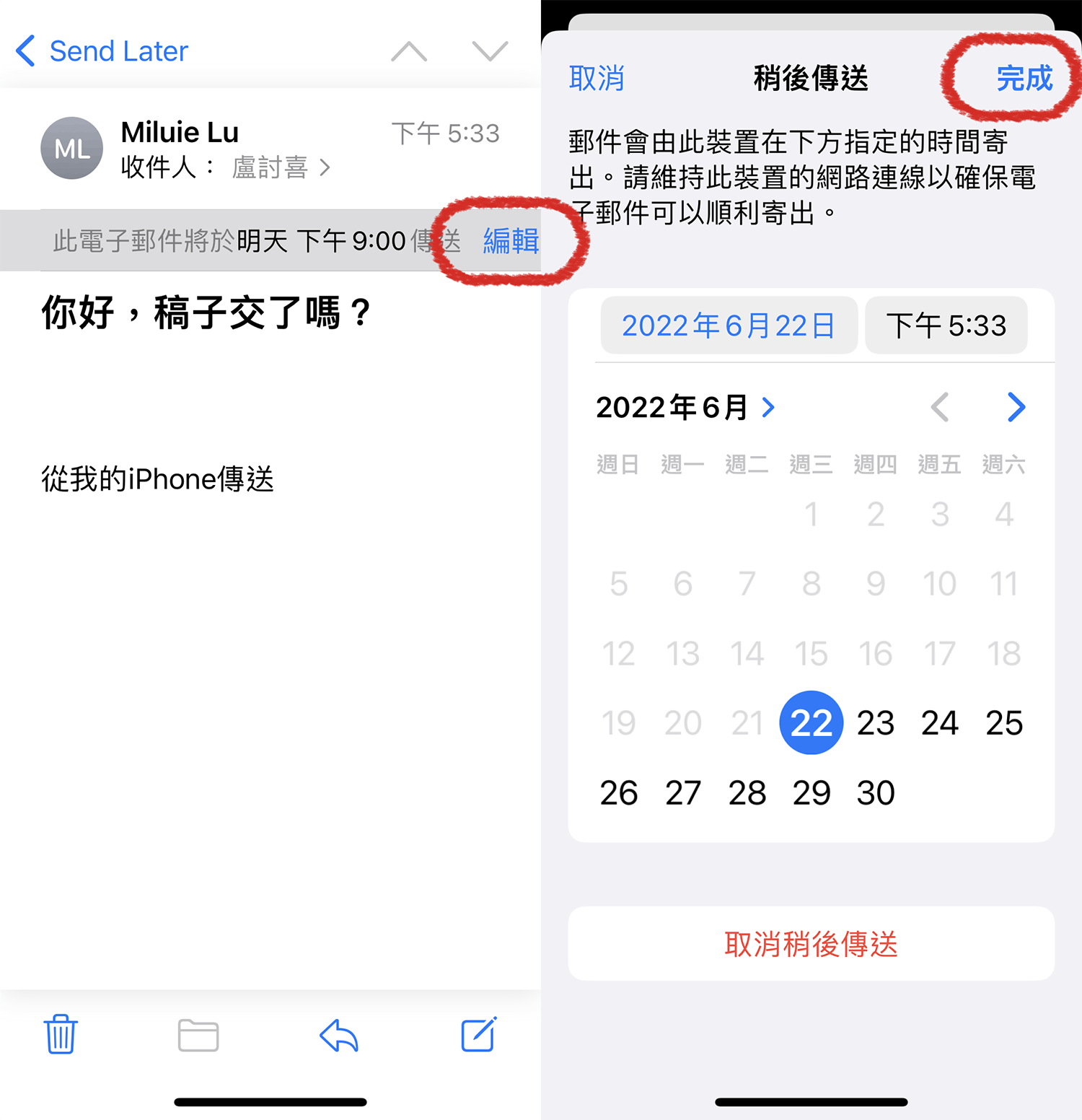1082x1120 pixels.
Task: Pick June 25 as the send date
Action: click(1003, 723)
